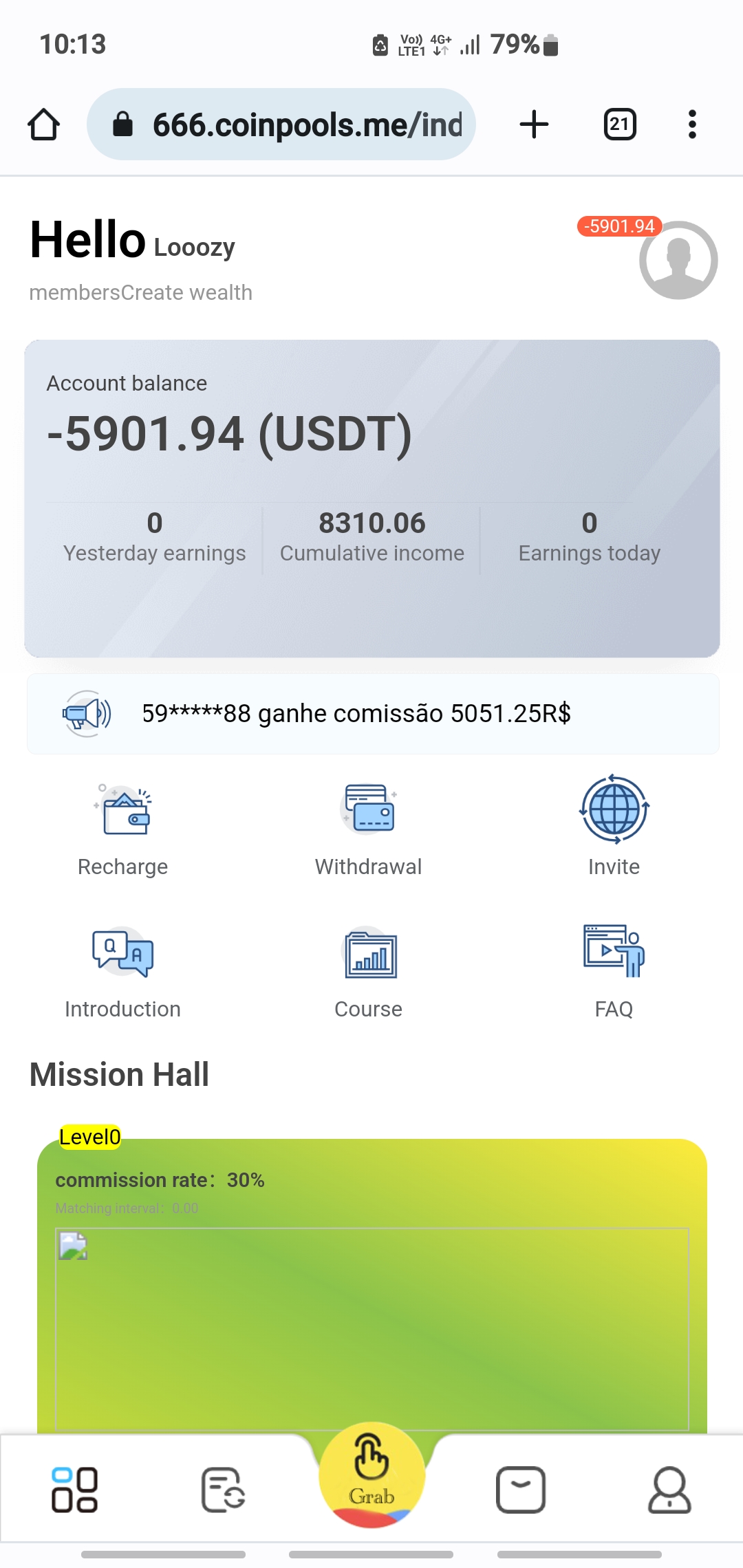Open the browser home page
743x1568 pixels.
pyautogui.click(x=43, y=124)
